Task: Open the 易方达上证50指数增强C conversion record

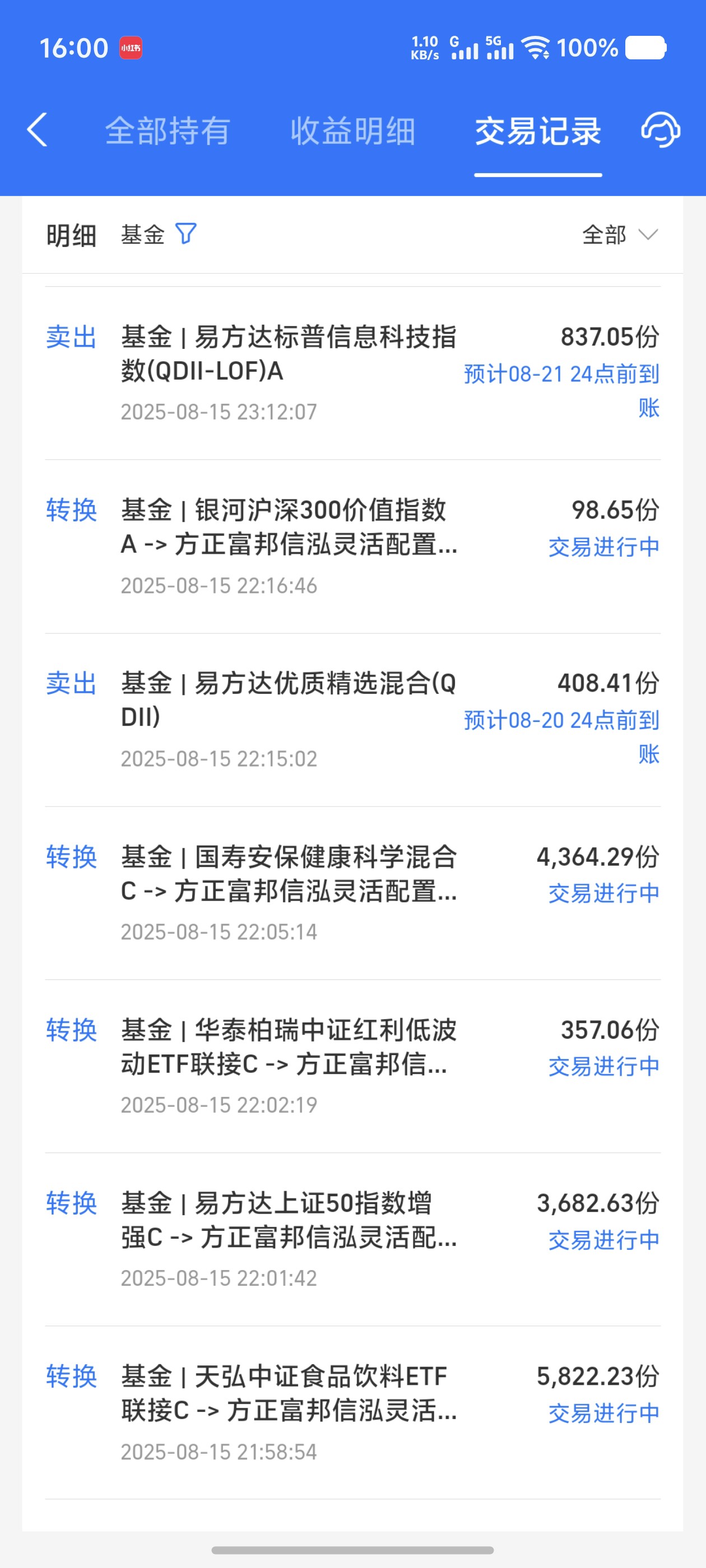Action: pos(352,1239)
